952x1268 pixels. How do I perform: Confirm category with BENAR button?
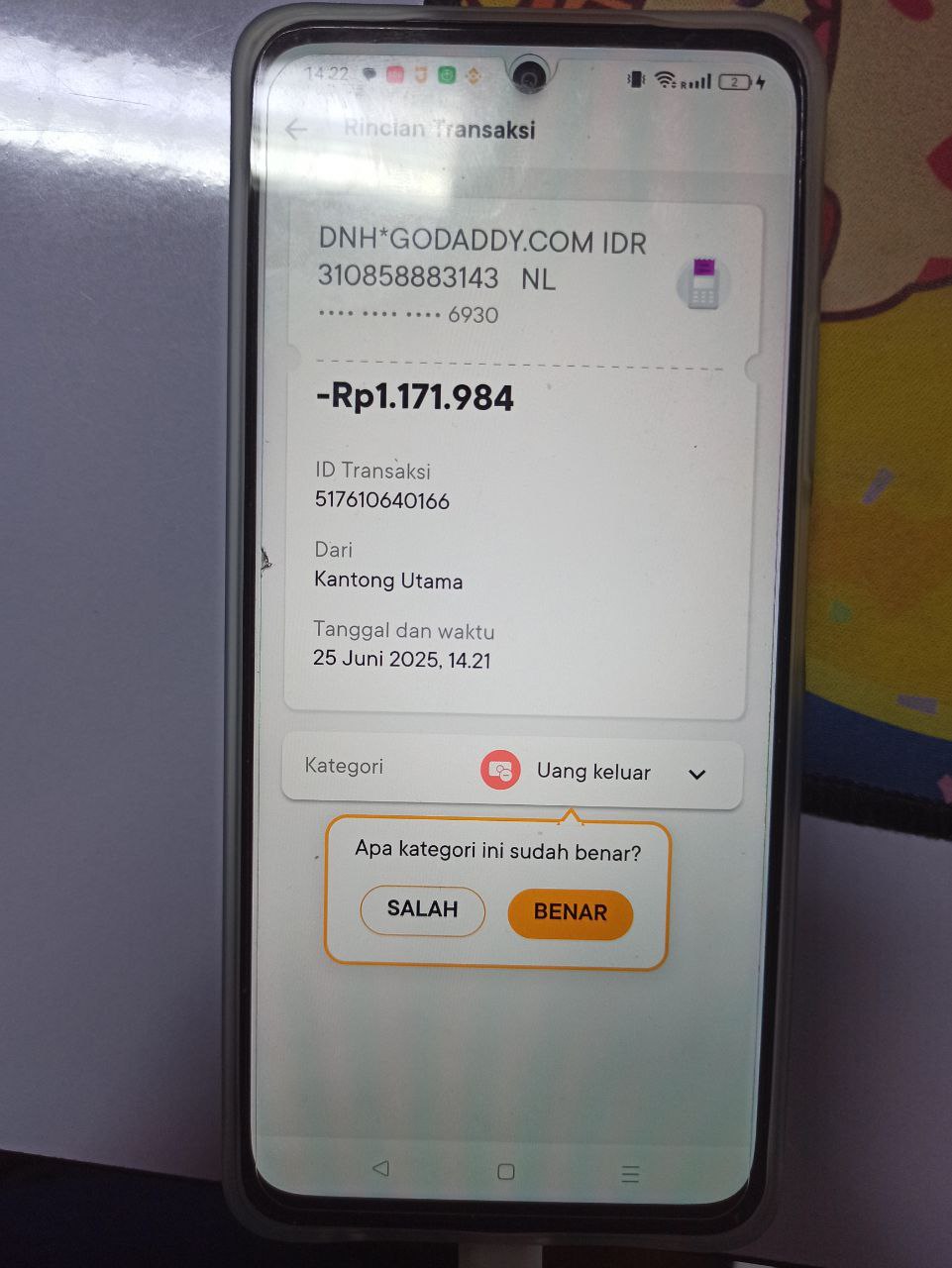pyautogui.click(x=570, y=912)
